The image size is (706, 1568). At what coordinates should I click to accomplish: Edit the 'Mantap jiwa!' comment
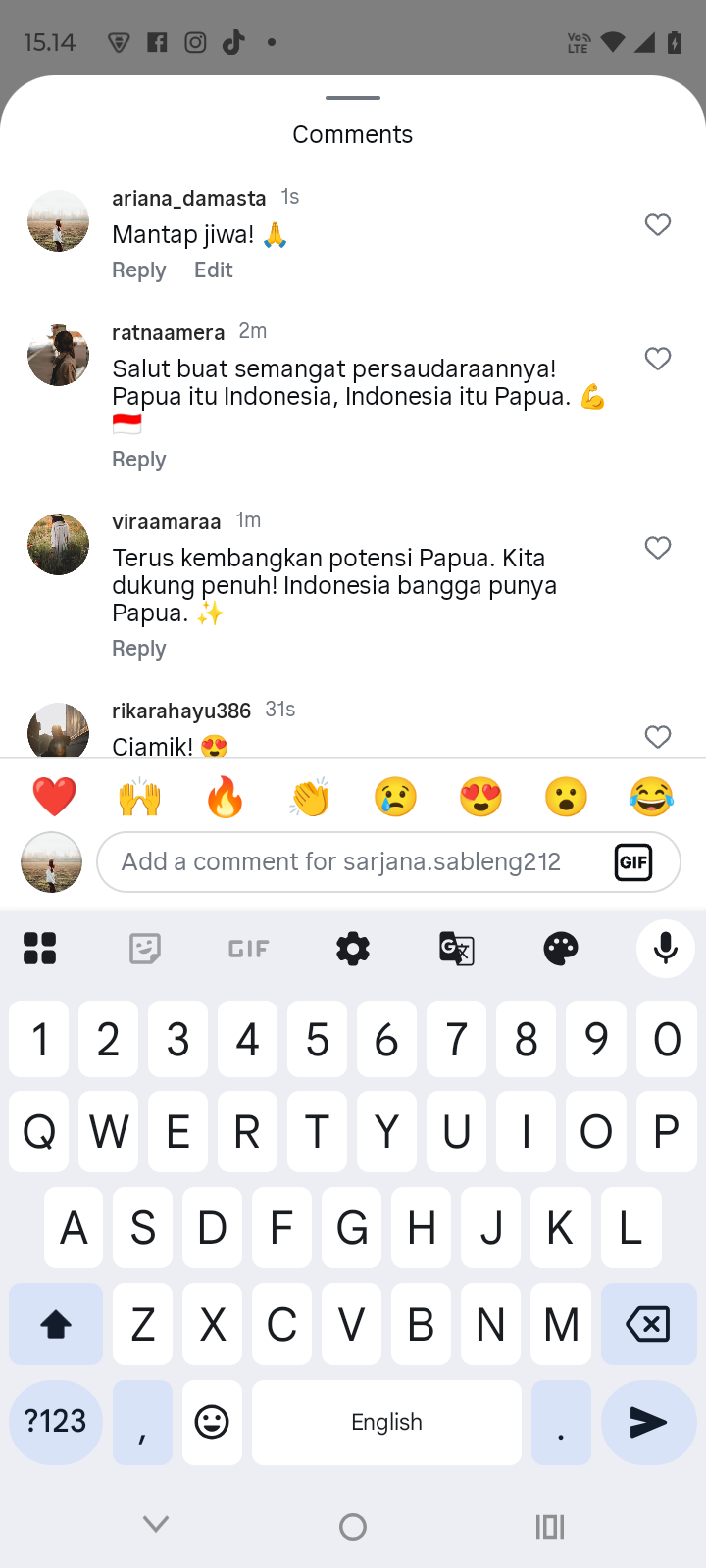213,270
